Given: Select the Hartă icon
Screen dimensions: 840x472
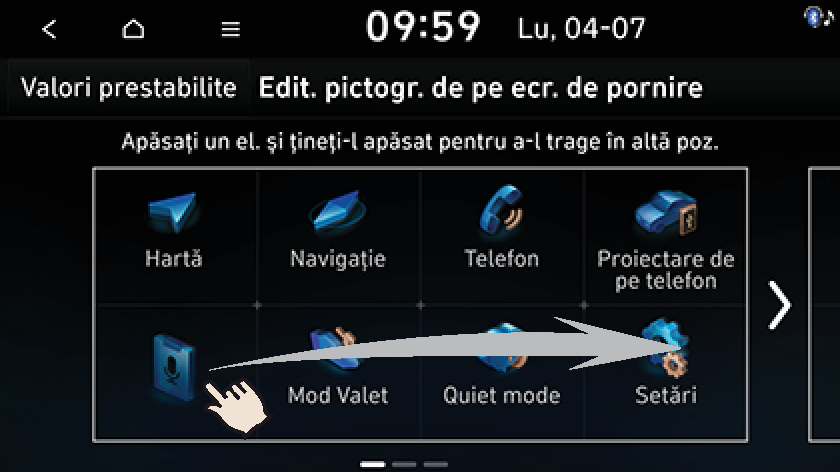Looking at the screenshot, I should click(x=174, y=230).
